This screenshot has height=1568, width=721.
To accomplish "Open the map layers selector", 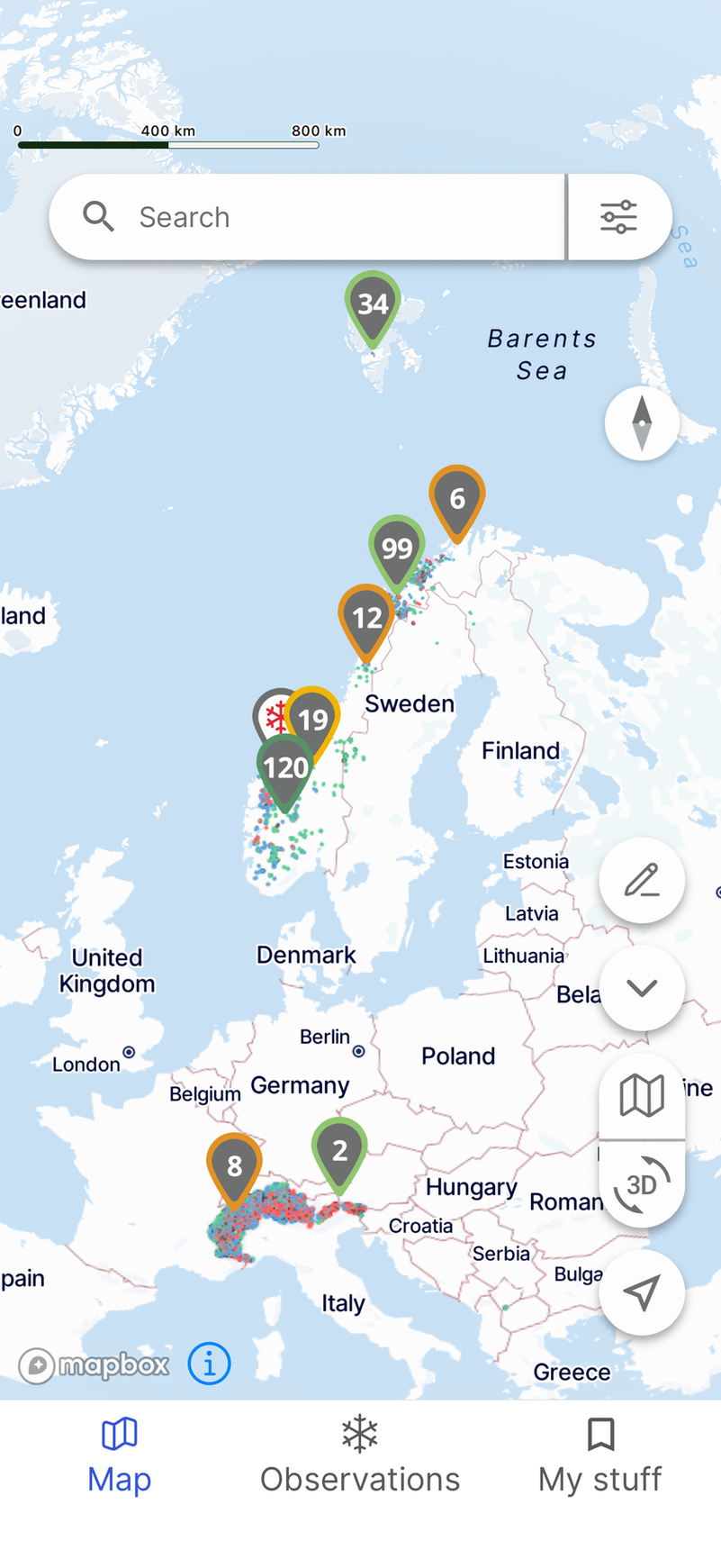I will click(642, 1095).
